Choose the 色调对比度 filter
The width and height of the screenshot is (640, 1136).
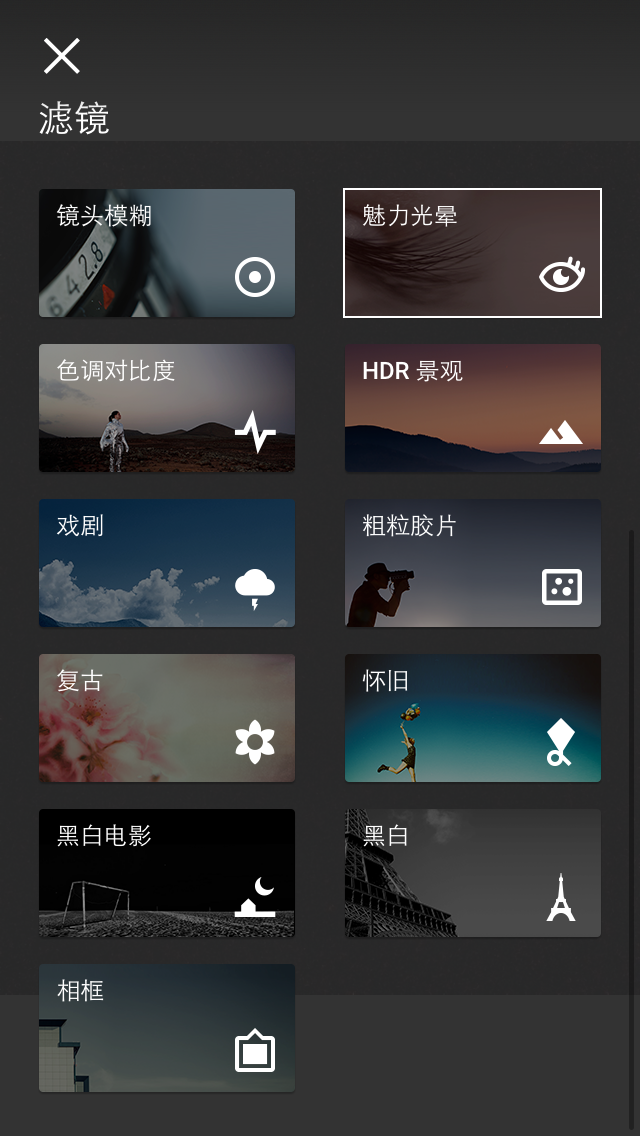(167, 408)
